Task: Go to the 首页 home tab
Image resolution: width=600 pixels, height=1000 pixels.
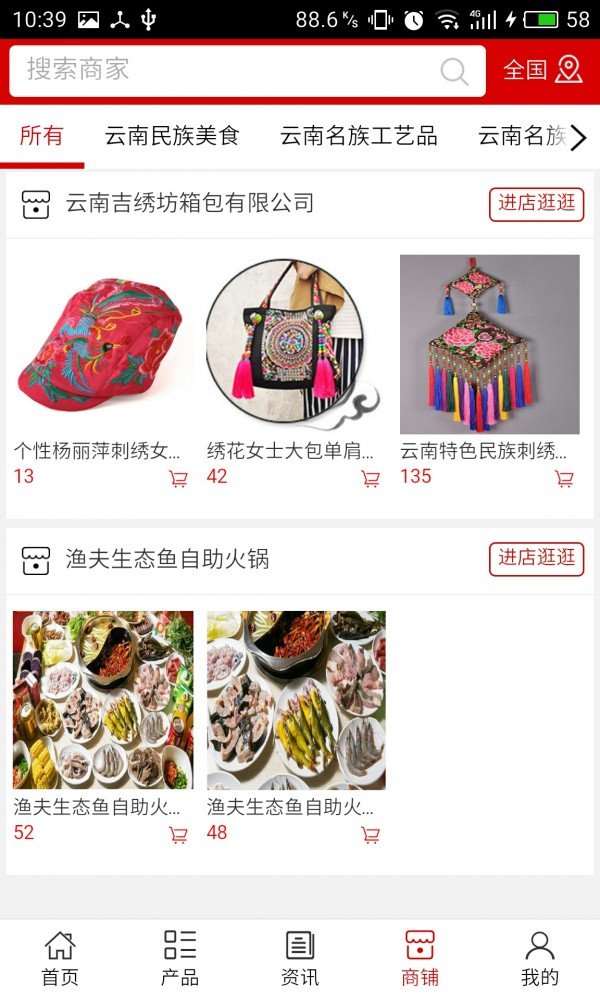Action: click(x=60, y=958)
